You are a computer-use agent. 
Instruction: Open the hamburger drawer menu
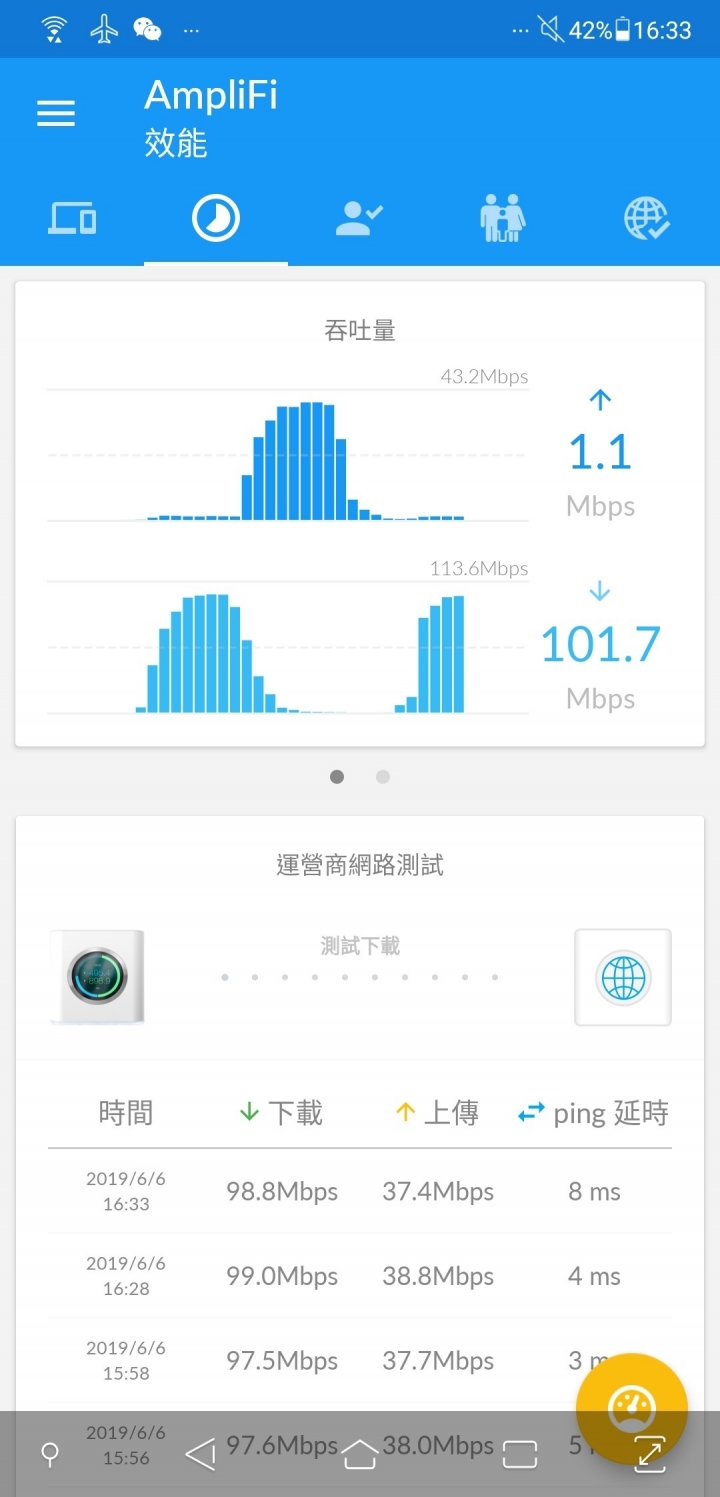point(56,113)
